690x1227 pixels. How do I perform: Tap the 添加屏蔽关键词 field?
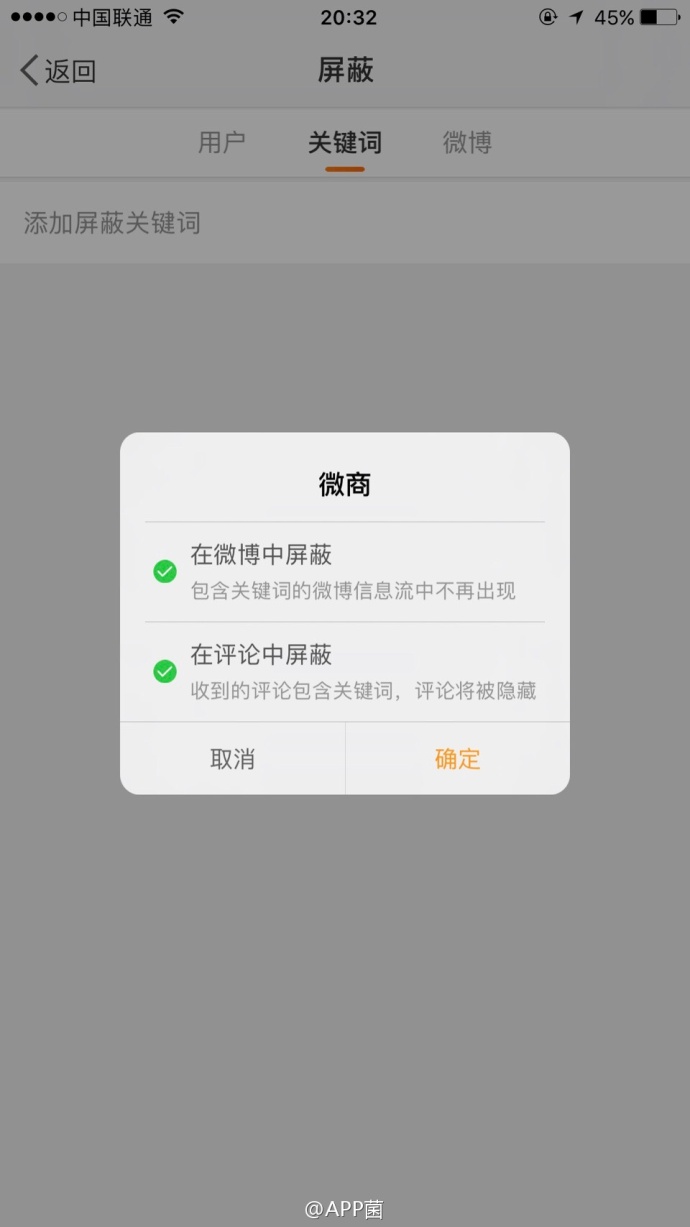point(345,222)
